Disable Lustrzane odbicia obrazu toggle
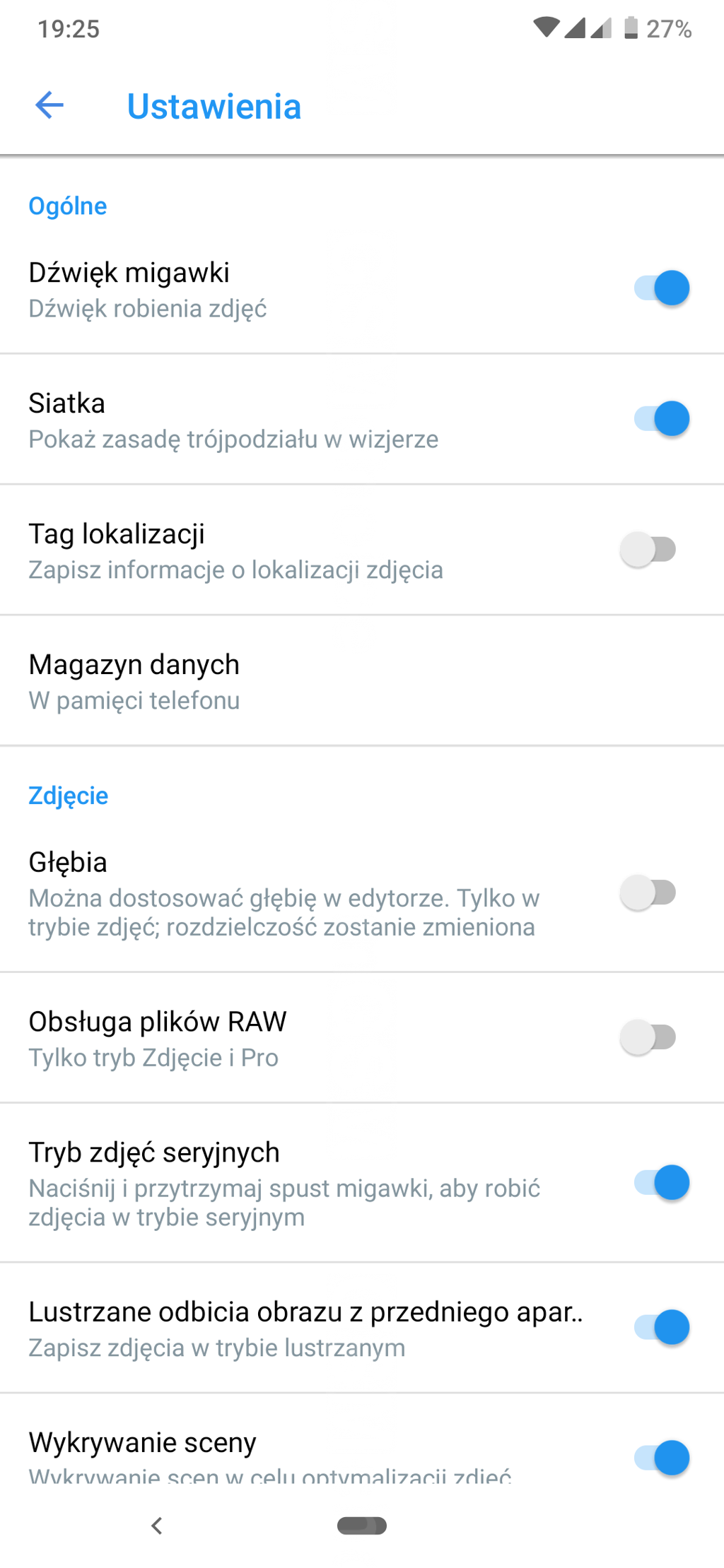 point(661,1328)
